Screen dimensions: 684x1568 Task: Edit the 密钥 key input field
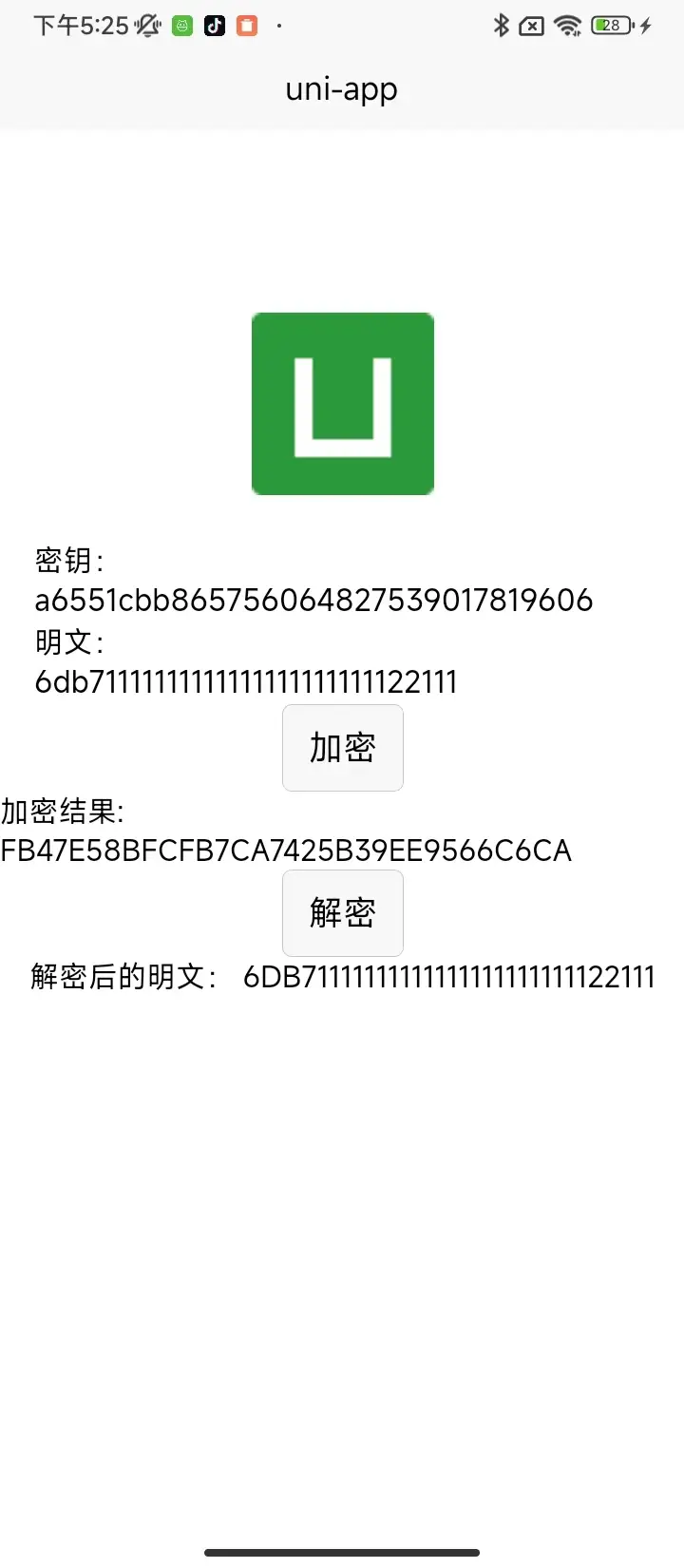pos(313,601)
